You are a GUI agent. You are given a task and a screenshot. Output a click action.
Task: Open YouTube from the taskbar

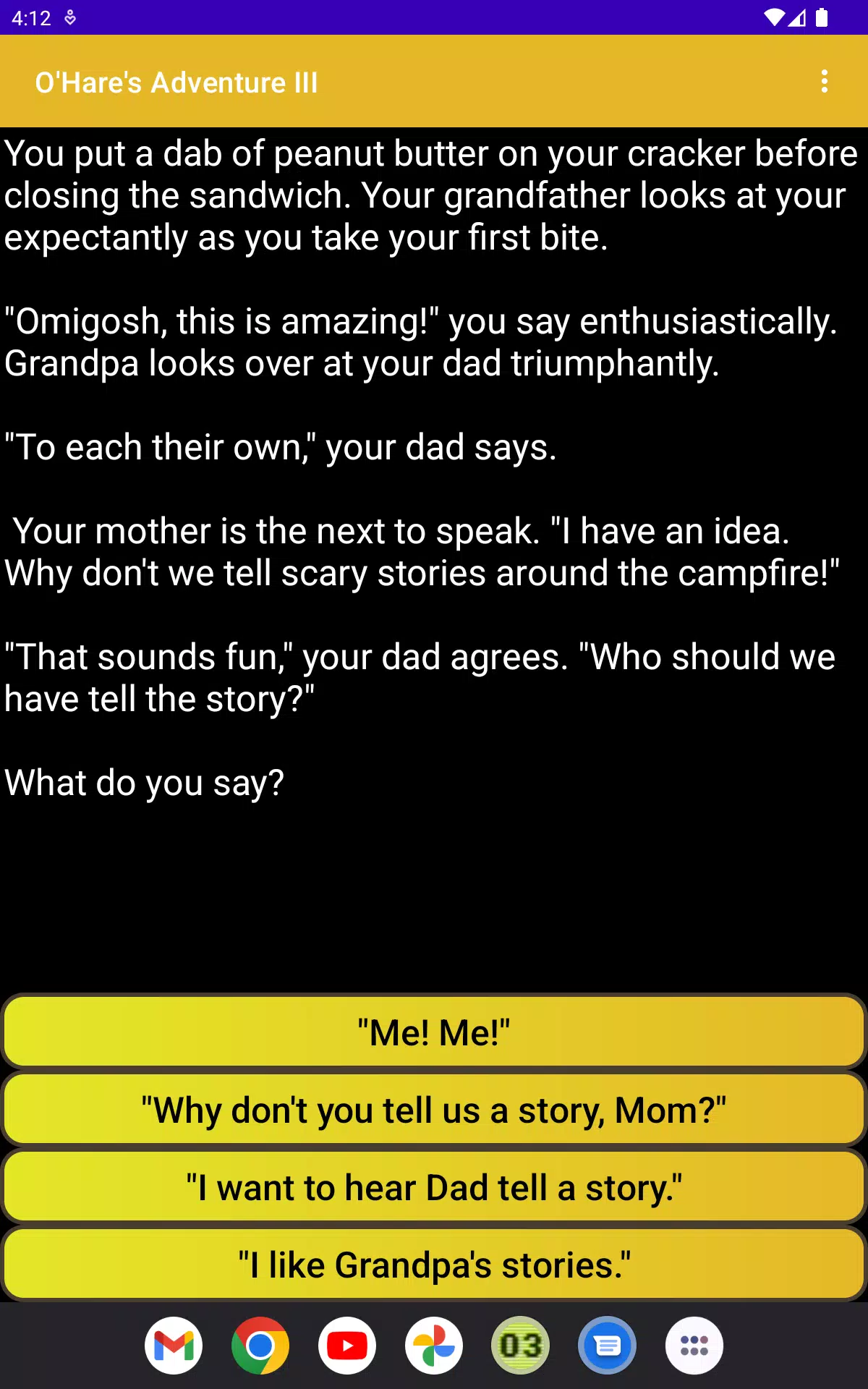347,1346
